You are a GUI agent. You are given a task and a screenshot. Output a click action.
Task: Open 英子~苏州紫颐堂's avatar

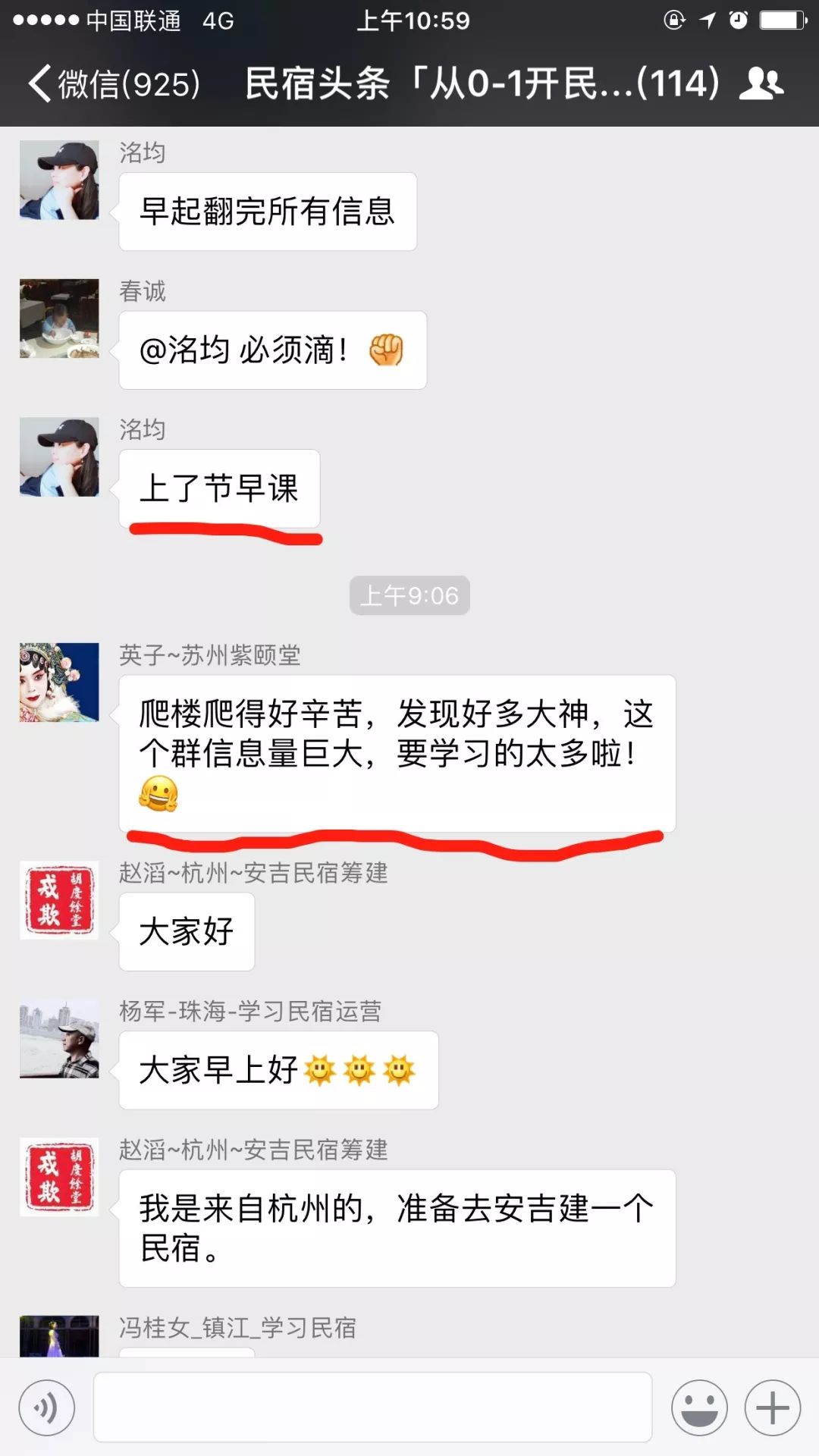[x=59, y=682]
